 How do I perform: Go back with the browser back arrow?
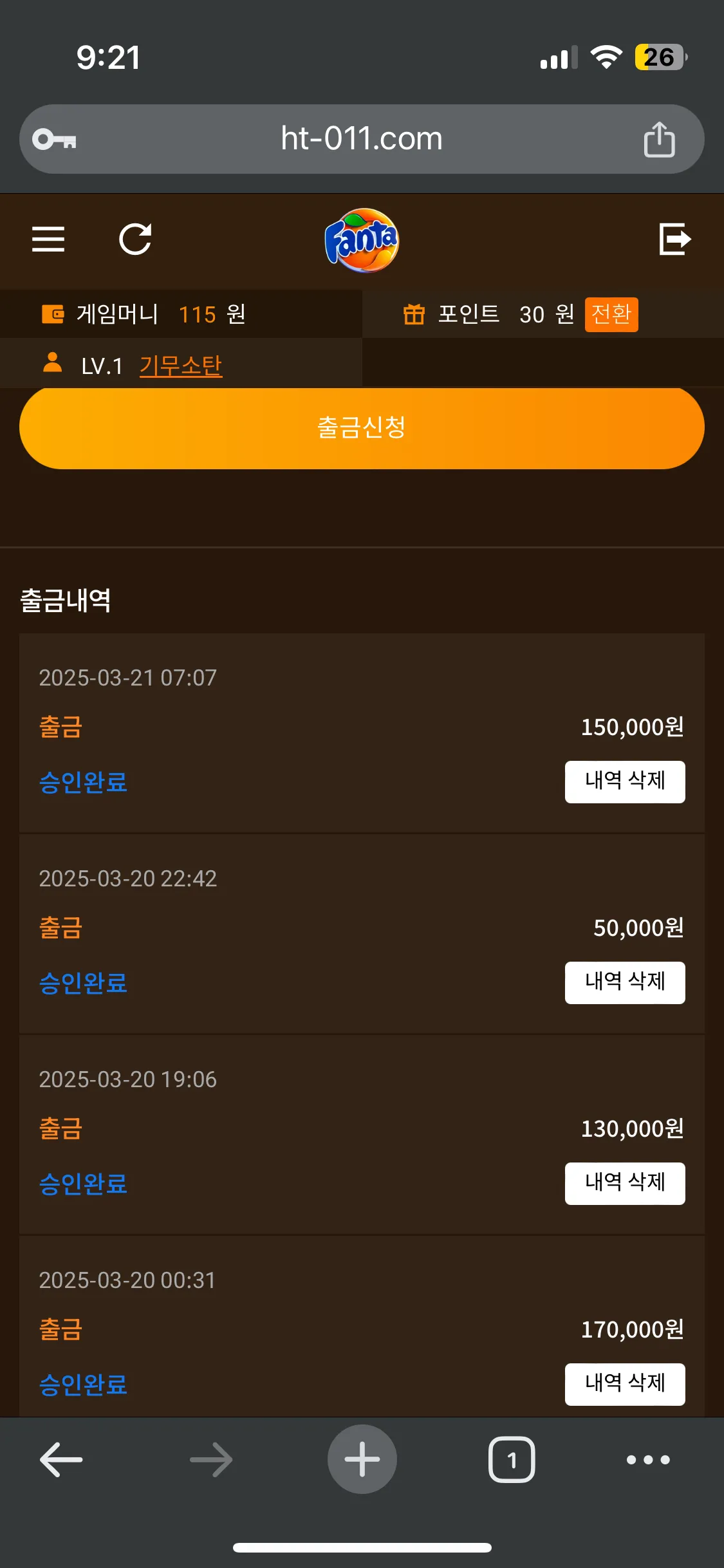[x=61, y=1459]
